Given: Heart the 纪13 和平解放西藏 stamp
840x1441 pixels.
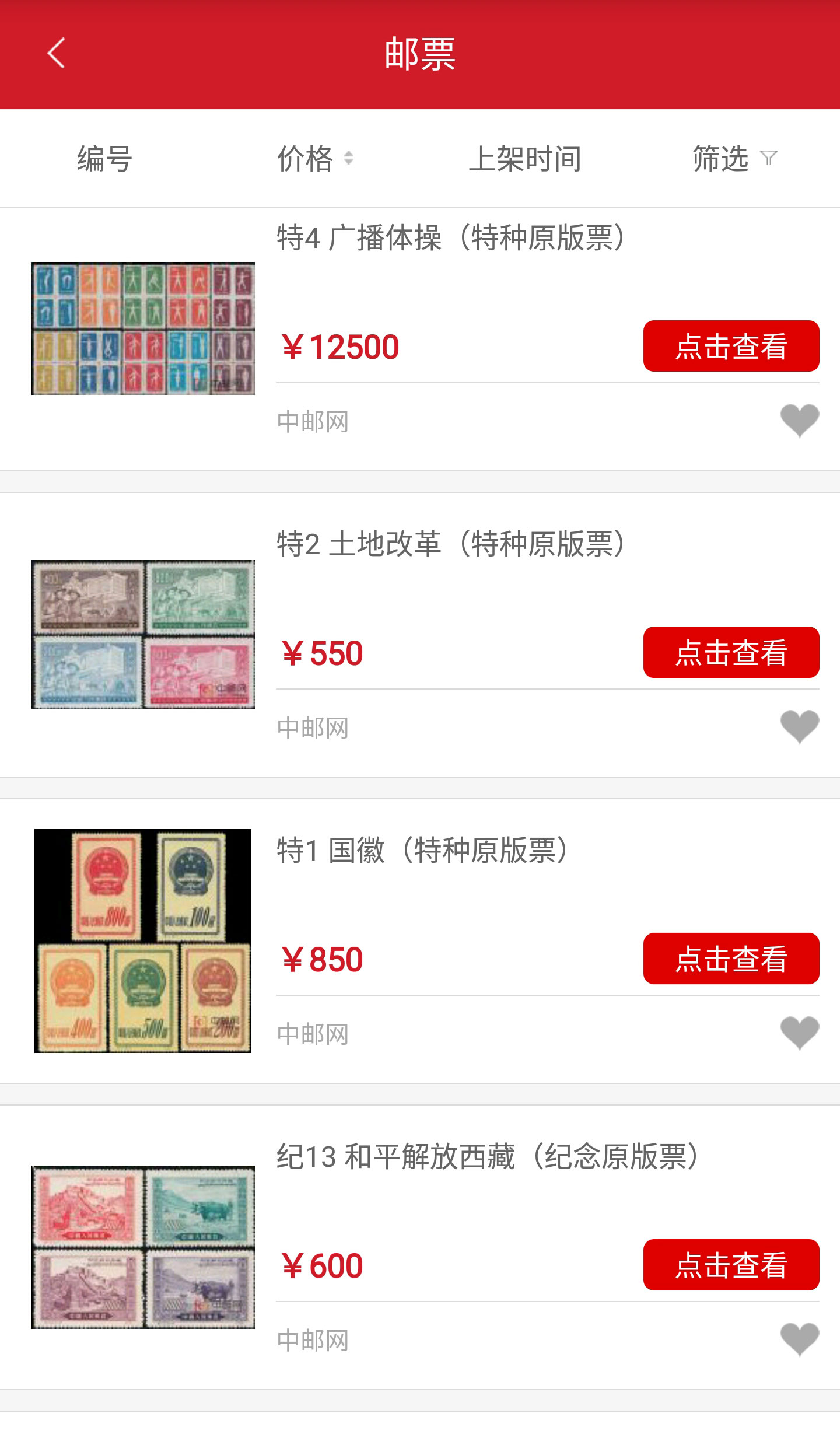Looking at the screenshot, I should [x=799, y=1339].
